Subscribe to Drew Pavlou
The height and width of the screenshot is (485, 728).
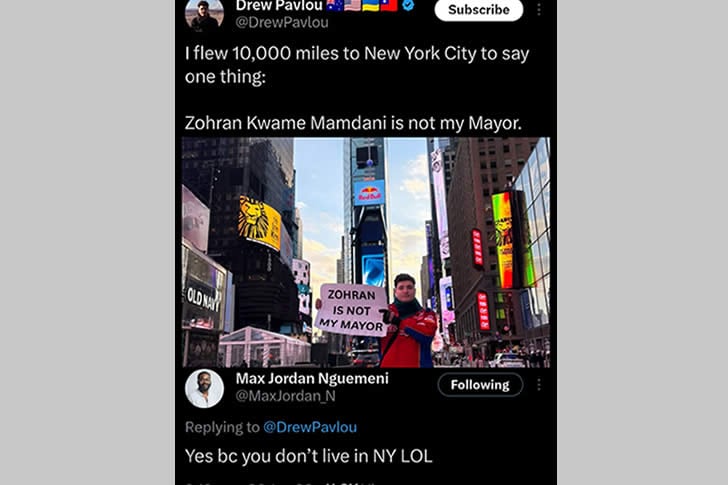click(478, 10)
